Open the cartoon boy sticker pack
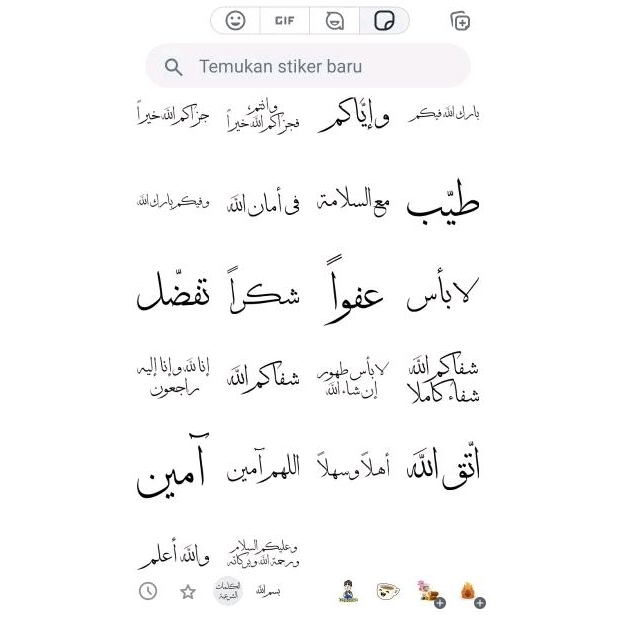The width and height of the screenshot is (621, 621). (x=347, y=591)
